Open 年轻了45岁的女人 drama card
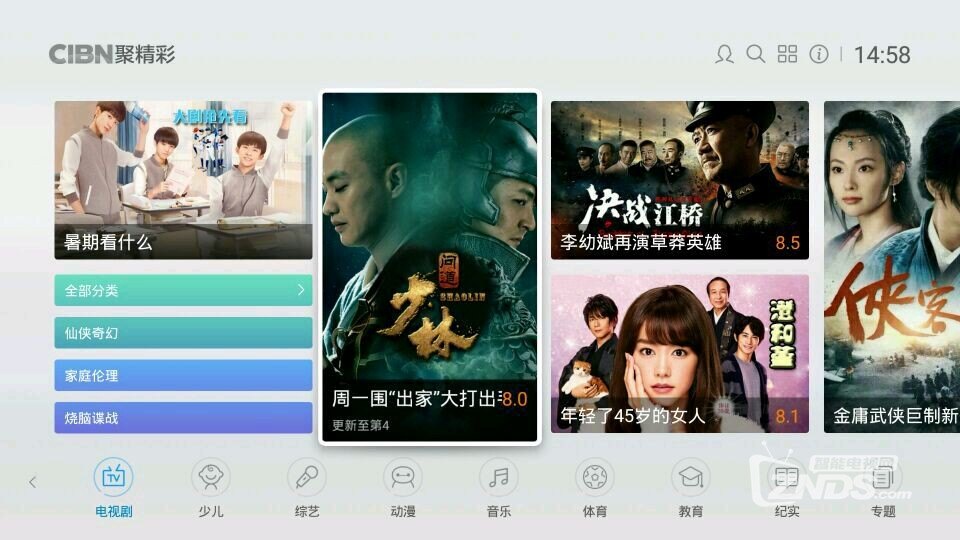The width and height of the screenshot is (960, 540). click(x=680, y=353)
